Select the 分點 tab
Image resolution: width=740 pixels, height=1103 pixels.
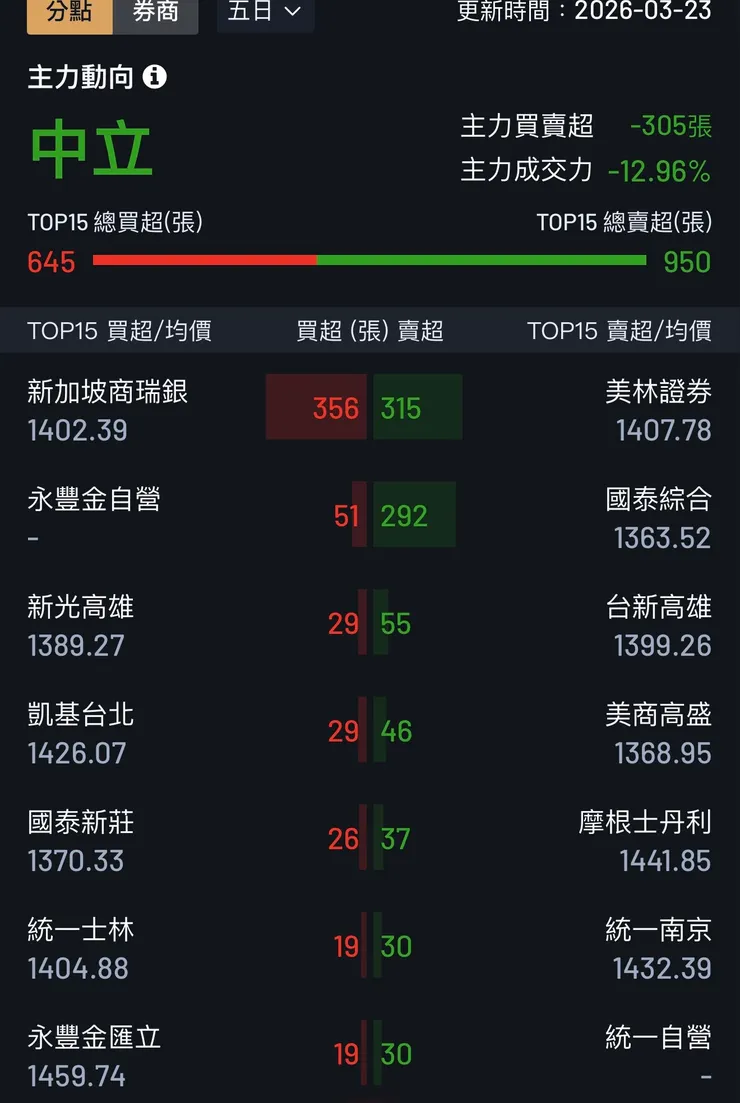point(69,12)
